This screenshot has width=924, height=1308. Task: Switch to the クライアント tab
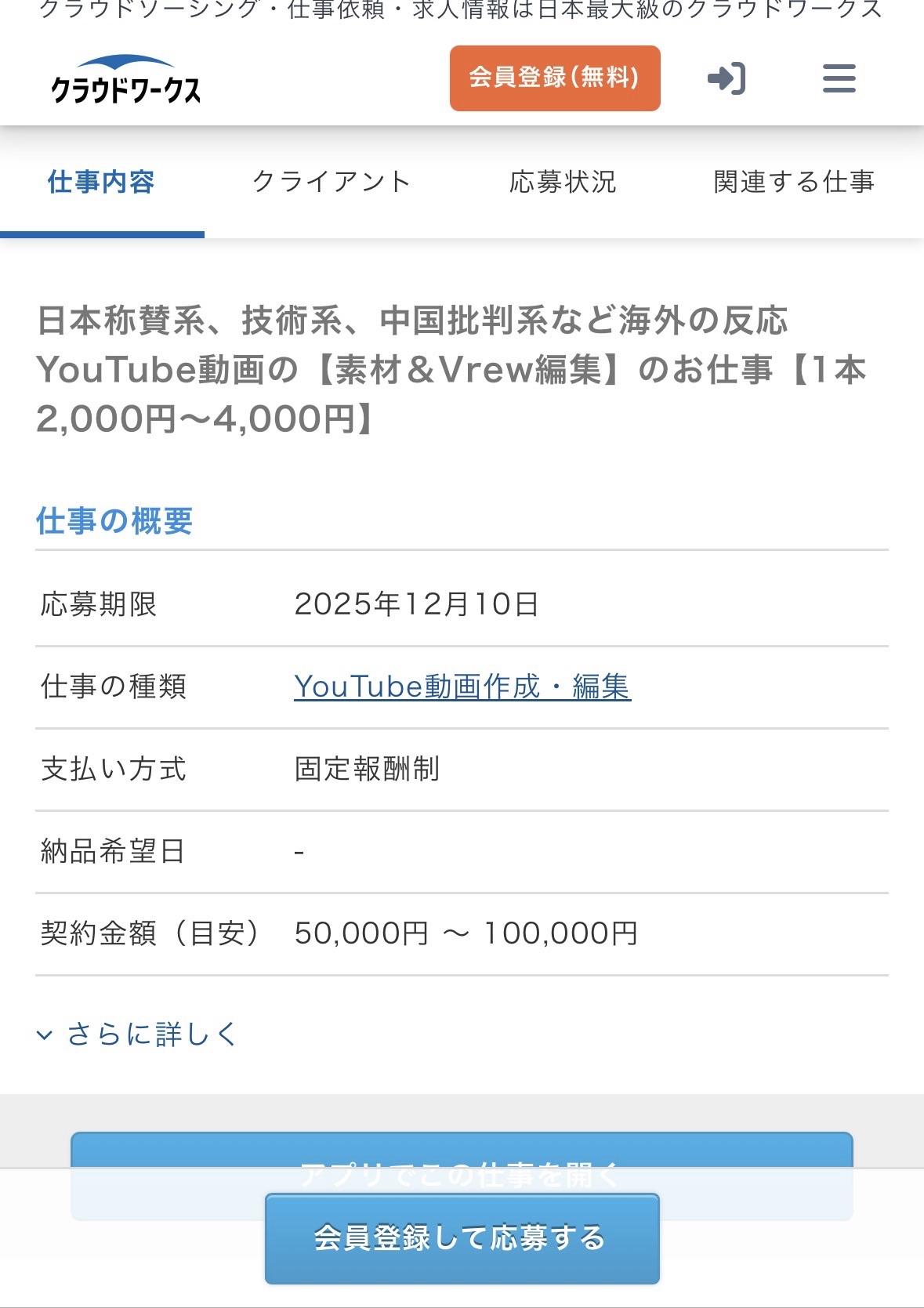(332, 182)
